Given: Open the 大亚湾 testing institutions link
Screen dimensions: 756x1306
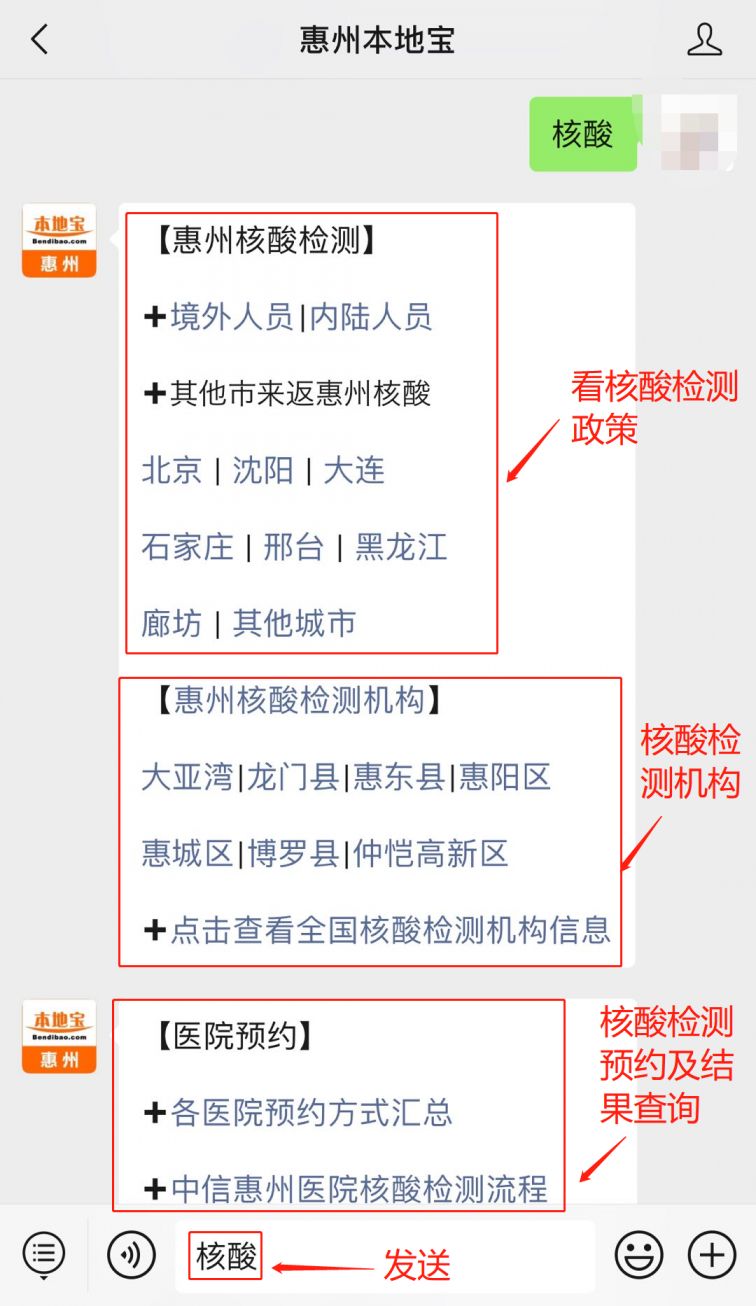Looking at the screenshot, I should click(x=187, y=777).
